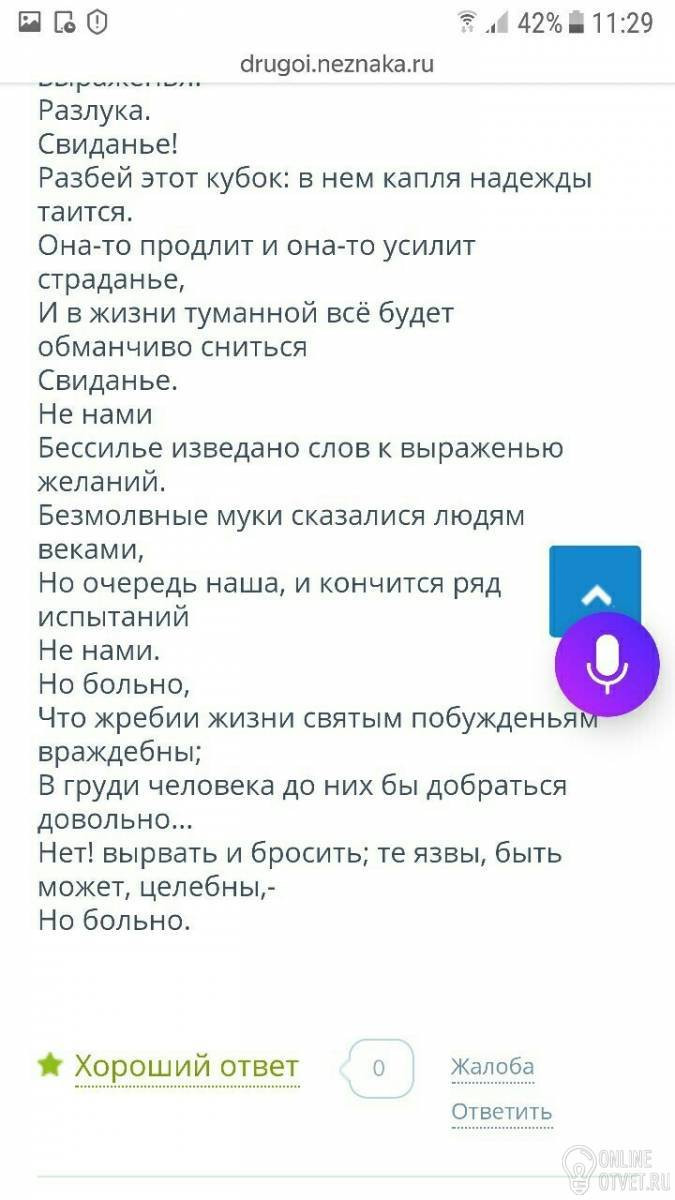Activate the purple microphone voice button
The height and width of the screenshot is (1200, 675).
click(607, 664)
